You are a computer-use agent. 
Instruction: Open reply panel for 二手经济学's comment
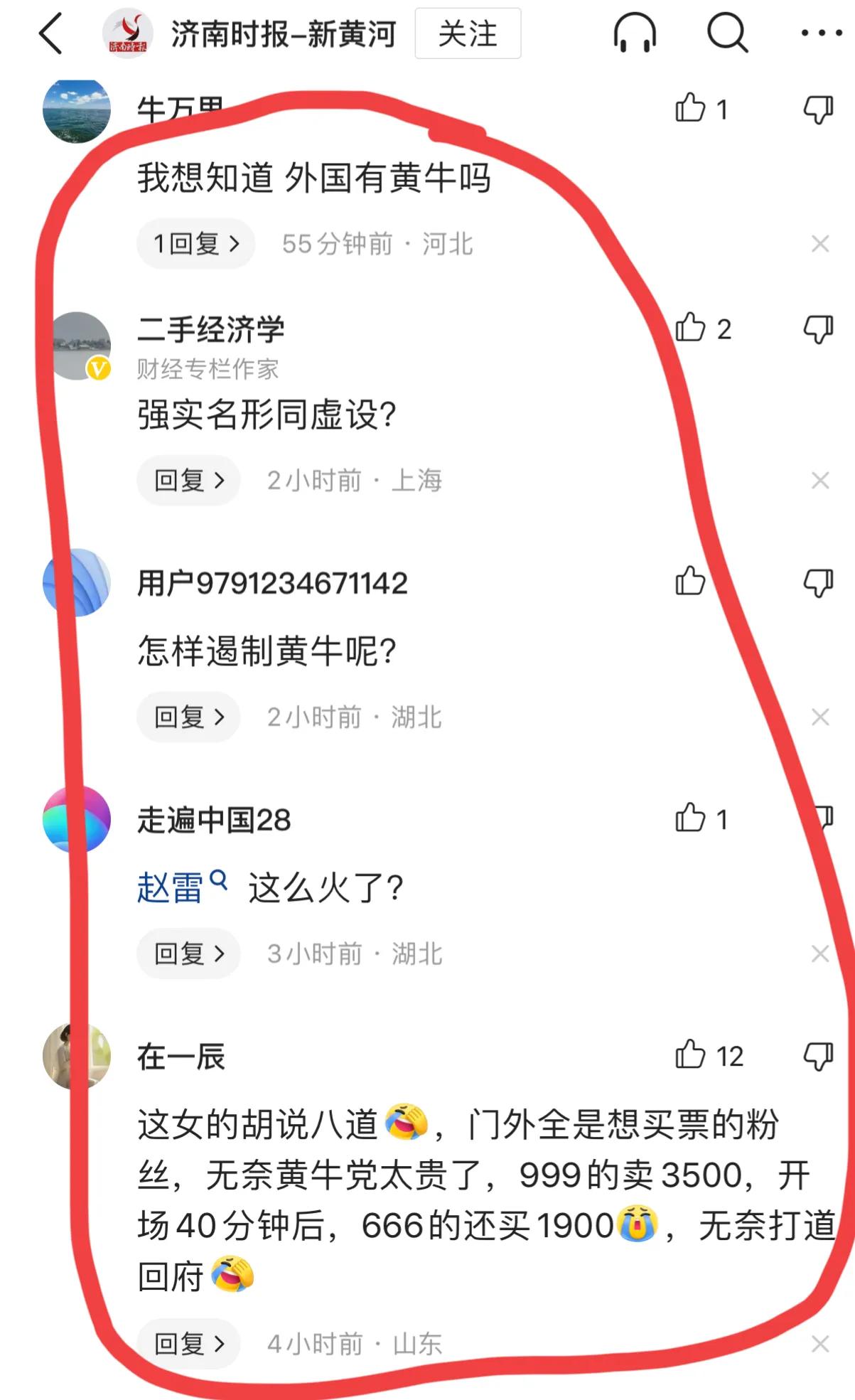pyautogui.click(x=188, y=481)
